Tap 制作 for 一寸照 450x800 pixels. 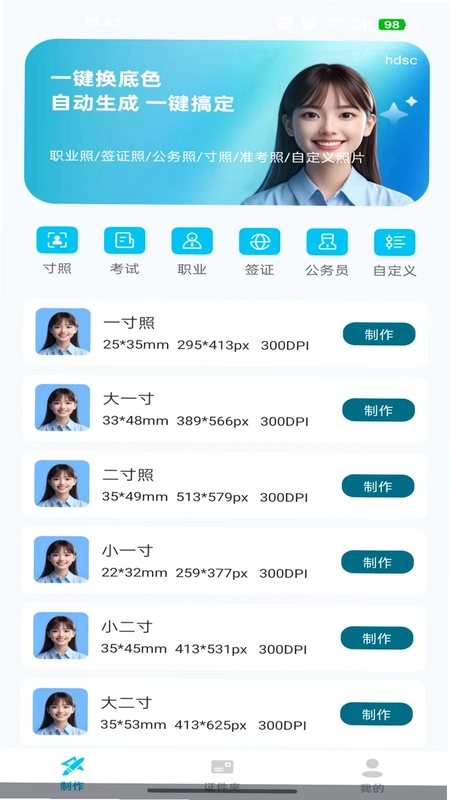(379, 334)
